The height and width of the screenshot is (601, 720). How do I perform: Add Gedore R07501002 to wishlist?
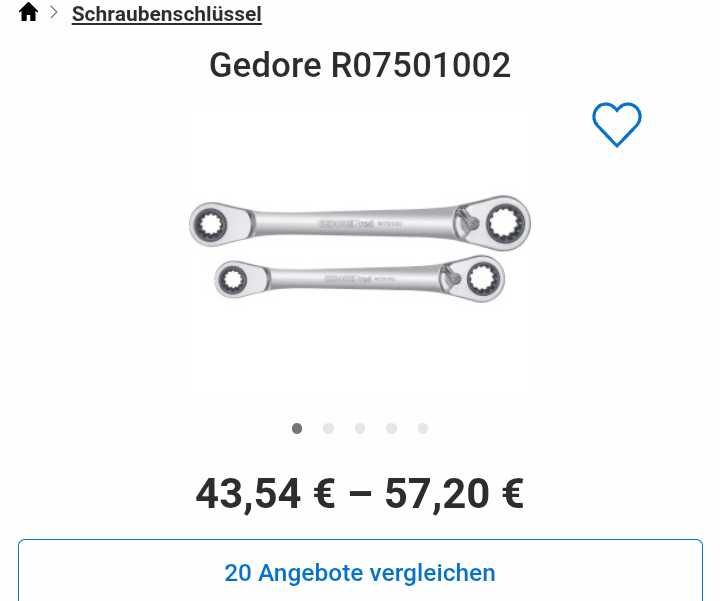(616, 125)
